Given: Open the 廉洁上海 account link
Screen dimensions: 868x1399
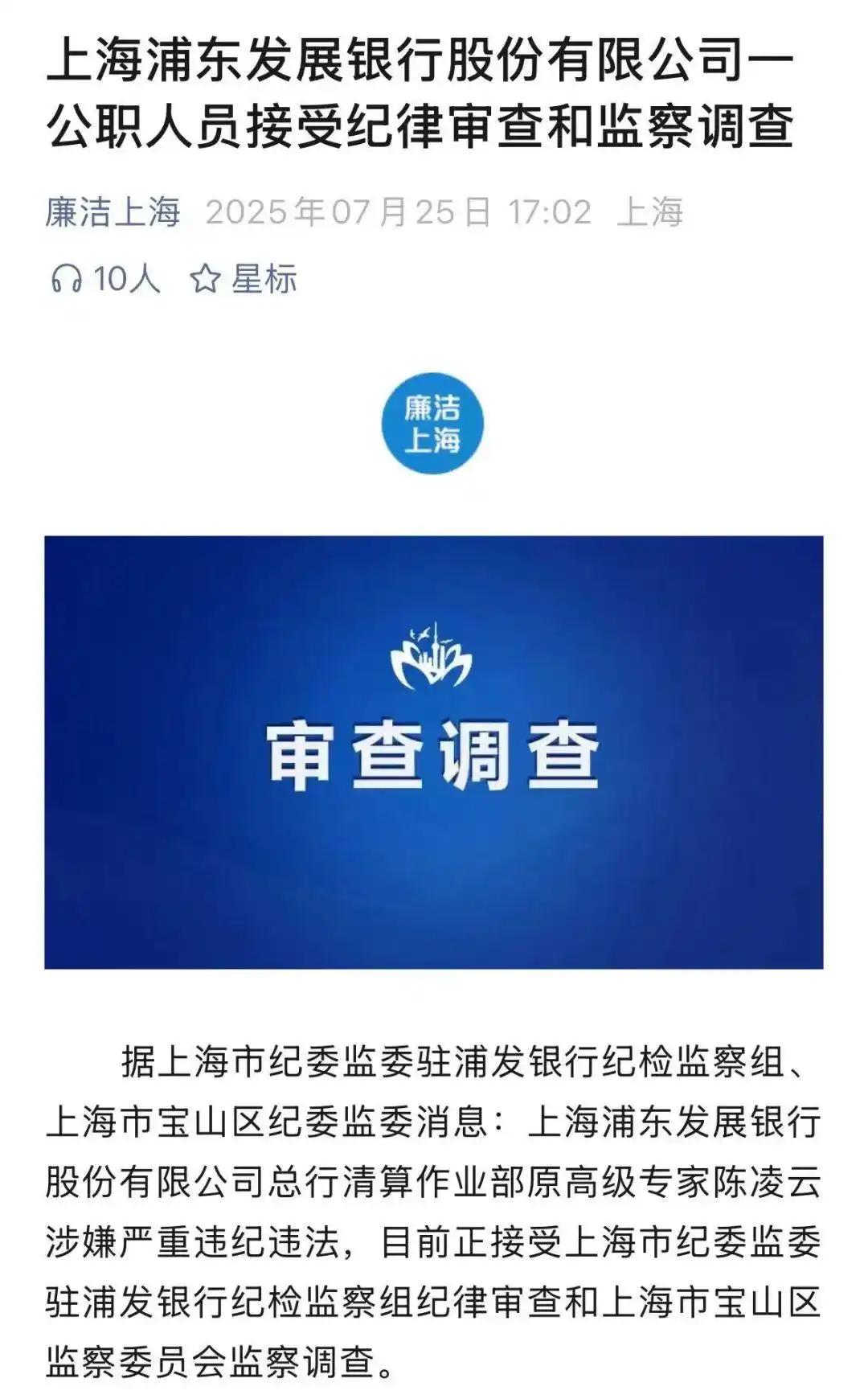Looking at the screenshot, I should pos(113,212).
